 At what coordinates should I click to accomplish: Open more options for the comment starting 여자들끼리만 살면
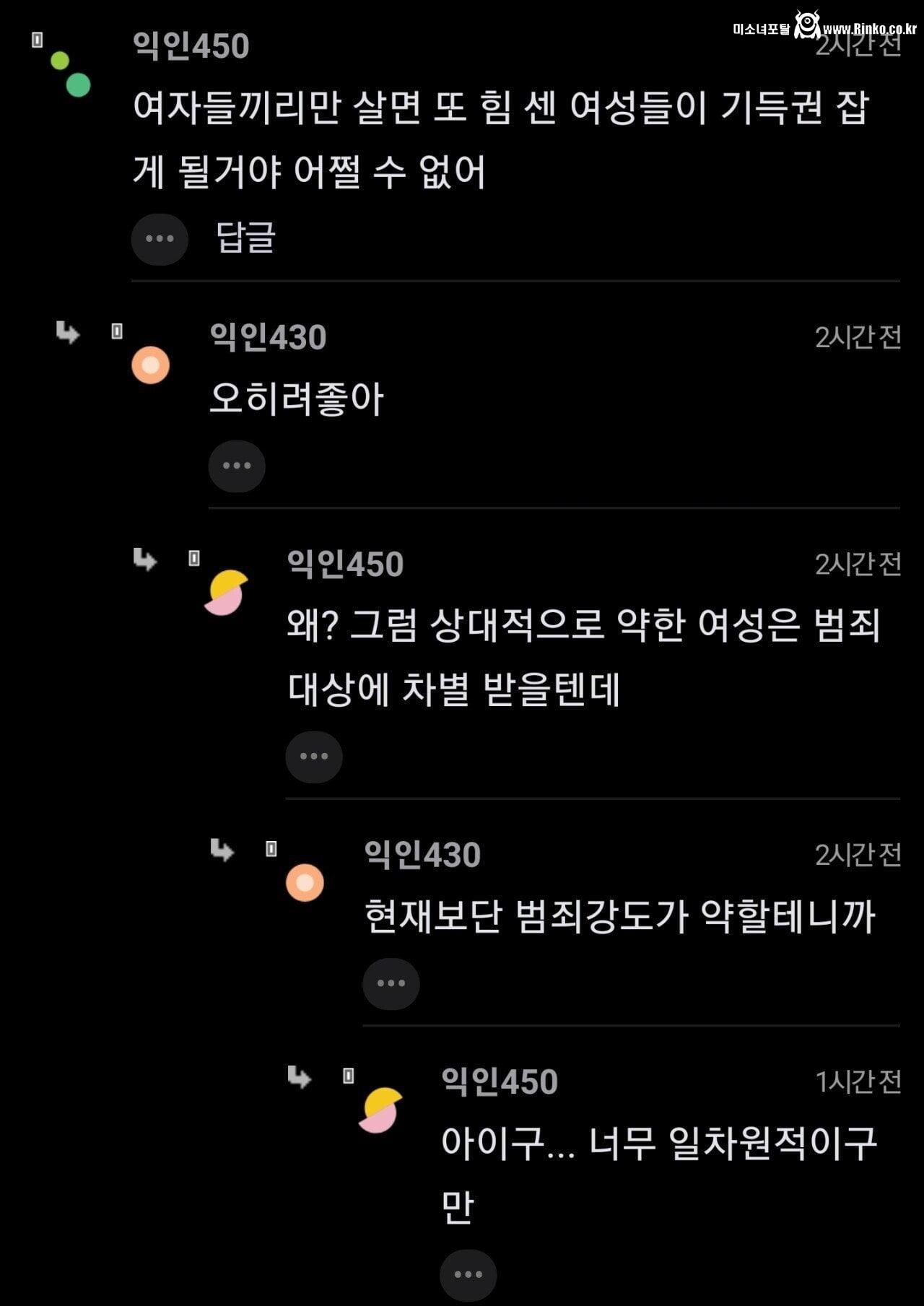coord(160,239)
